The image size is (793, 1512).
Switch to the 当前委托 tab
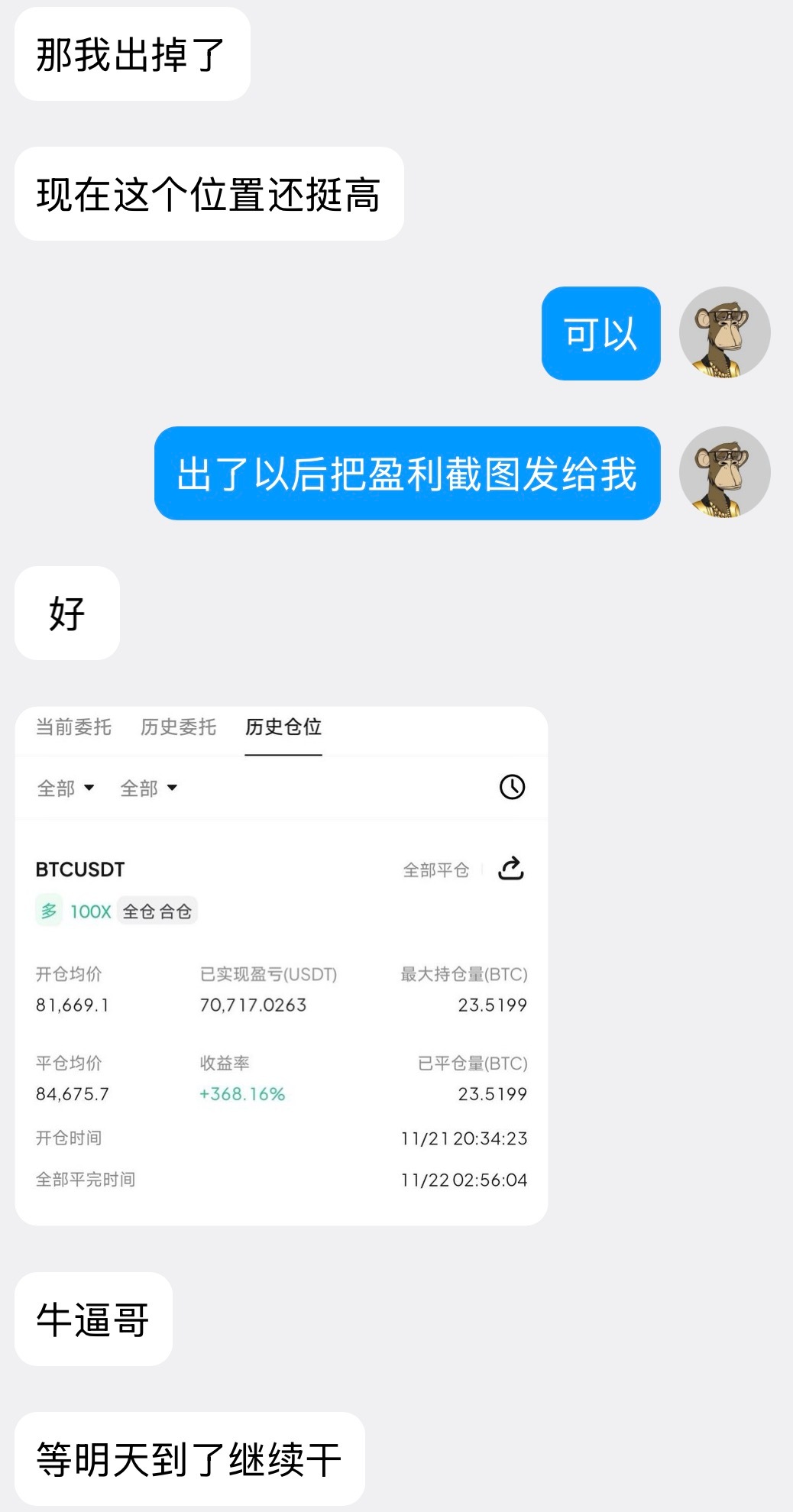(73, 728)
